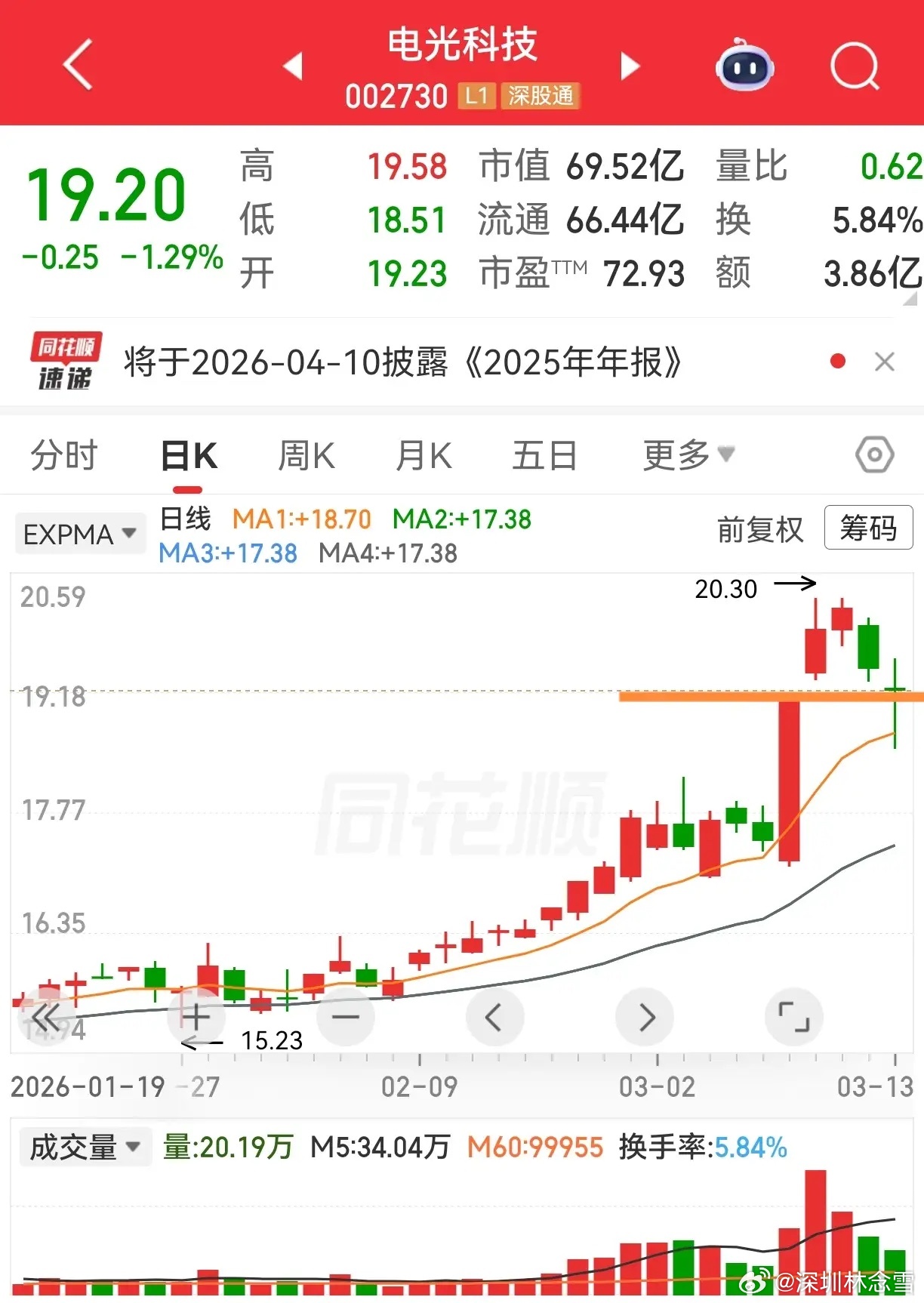The height and width of the screenshot is (1303, 924).
Task: Open chart settings via the gear icon
Action: (x=873, y=454)
